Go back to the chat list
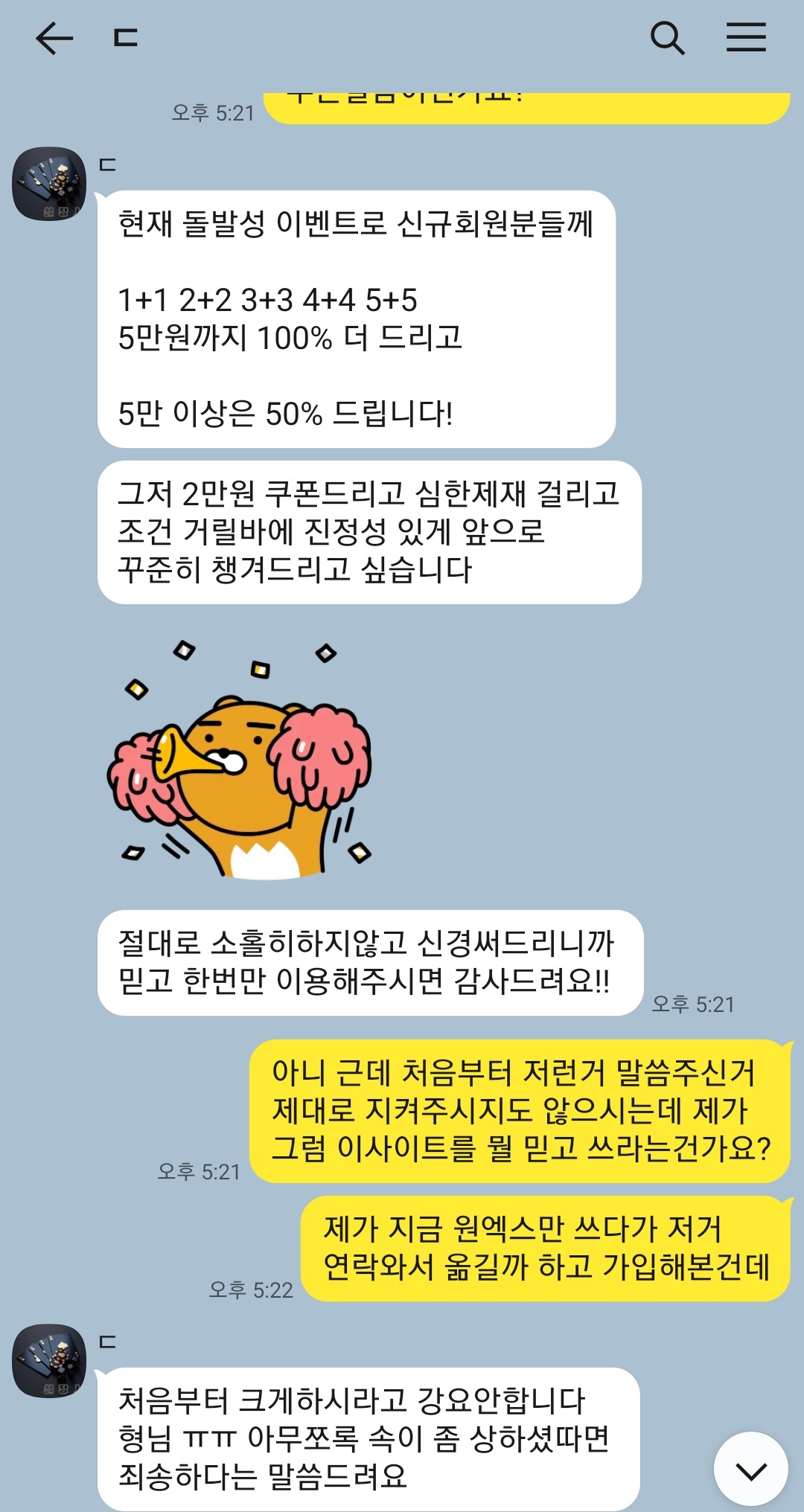This screenshot has width=804, height=1512. tap(54, 38)
